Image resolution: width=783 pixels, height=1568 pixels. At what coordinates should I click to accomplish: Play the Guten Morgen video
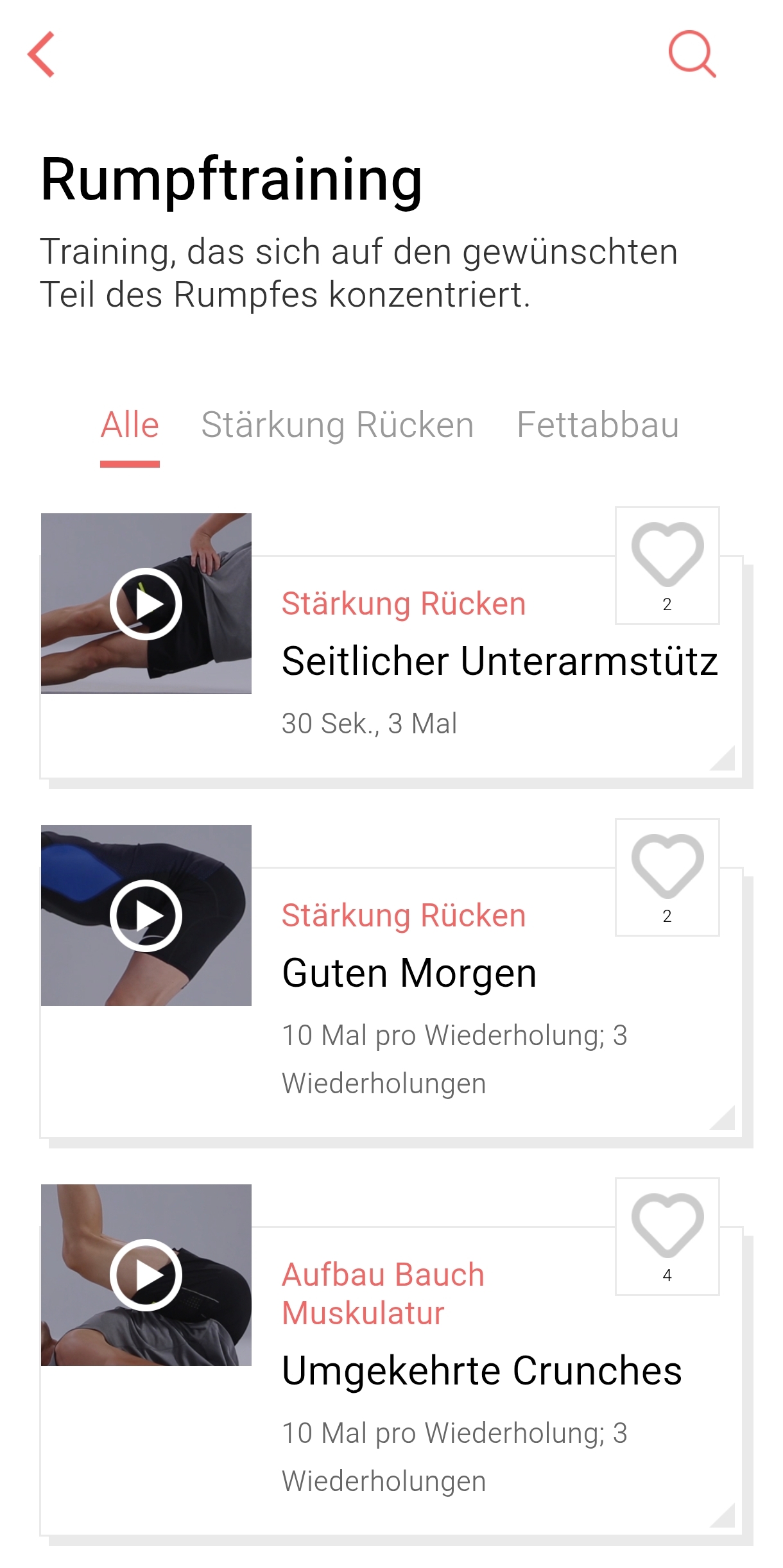[146, 916]
